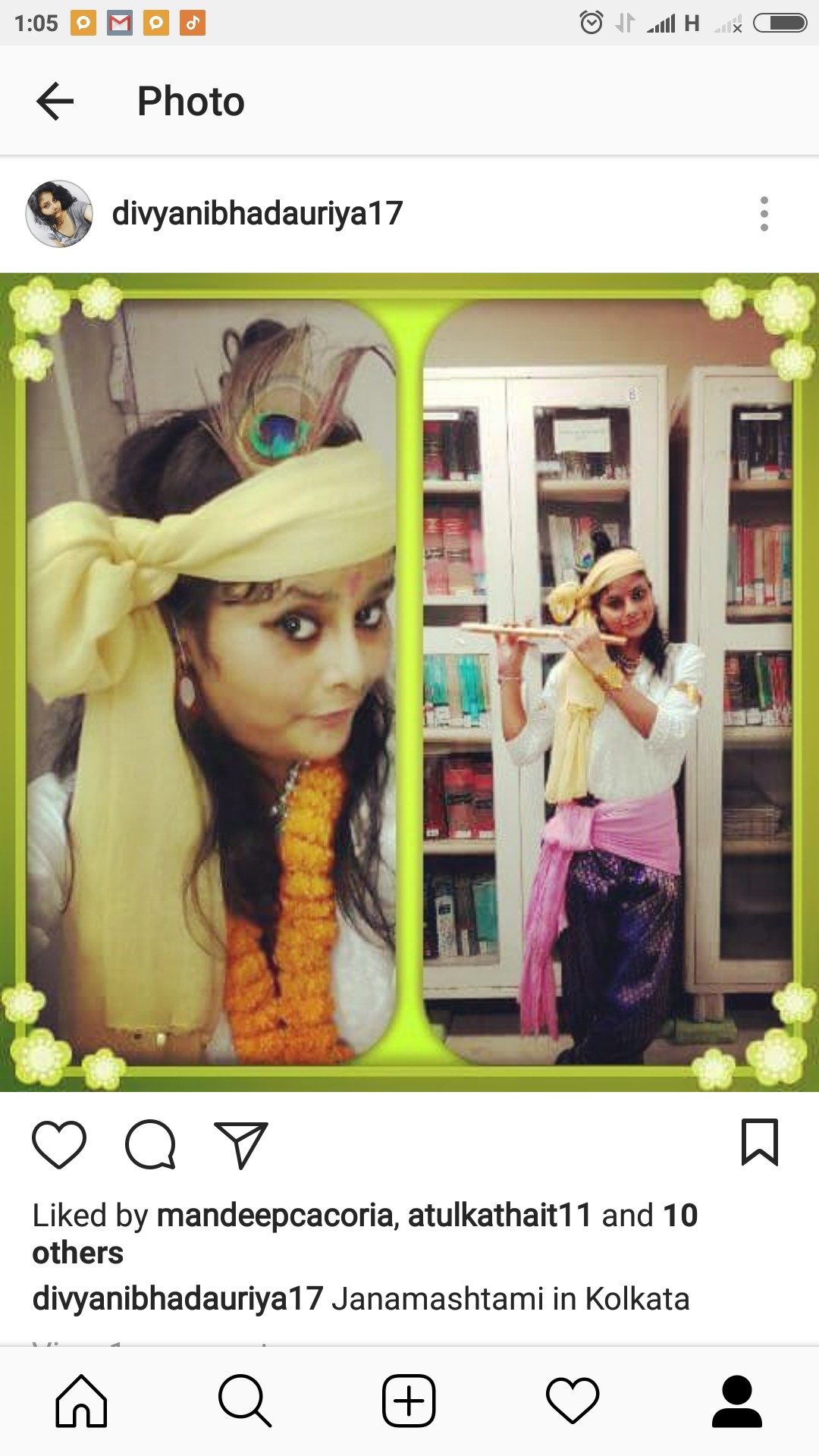Go back from the Photo screen

(x=55, y=102)
